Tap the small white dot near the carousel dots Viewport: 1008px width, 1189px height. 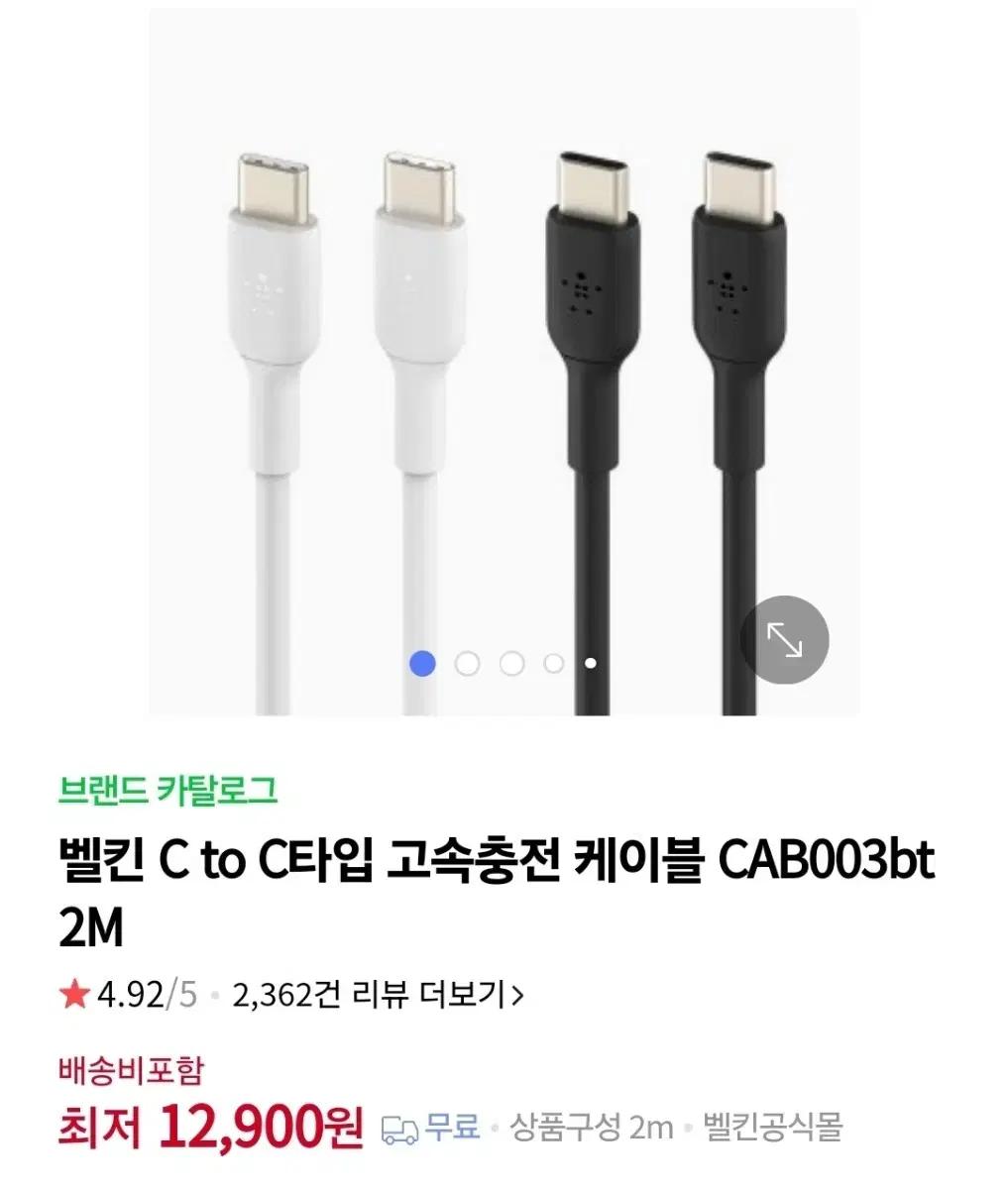592,665
